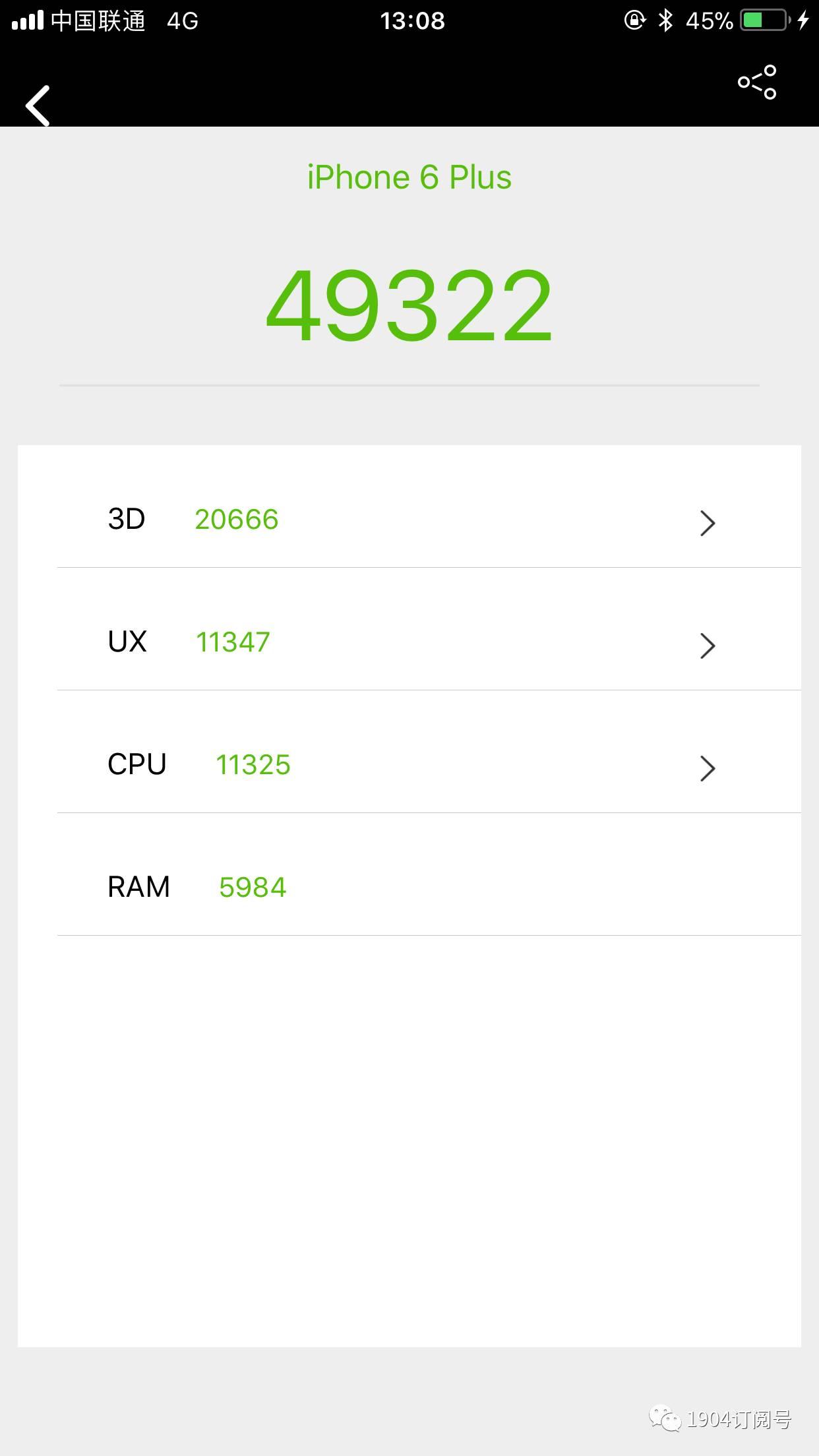
Task: Tap the share icon top right
Action: click(757, 82)
